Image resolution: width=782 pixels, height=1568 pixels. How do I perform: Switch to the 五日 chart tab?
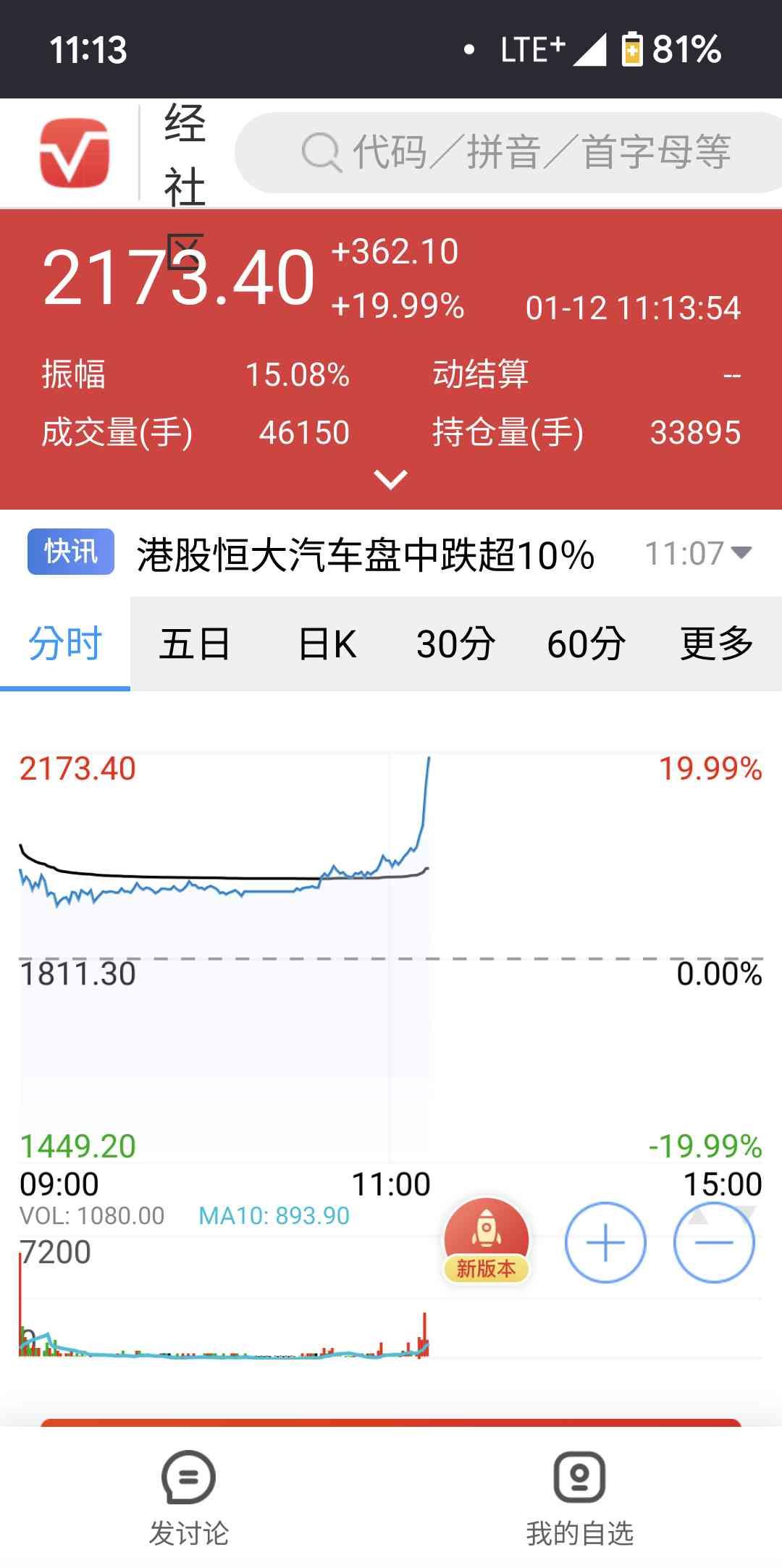pyautogui.click(x=195, y=643)
